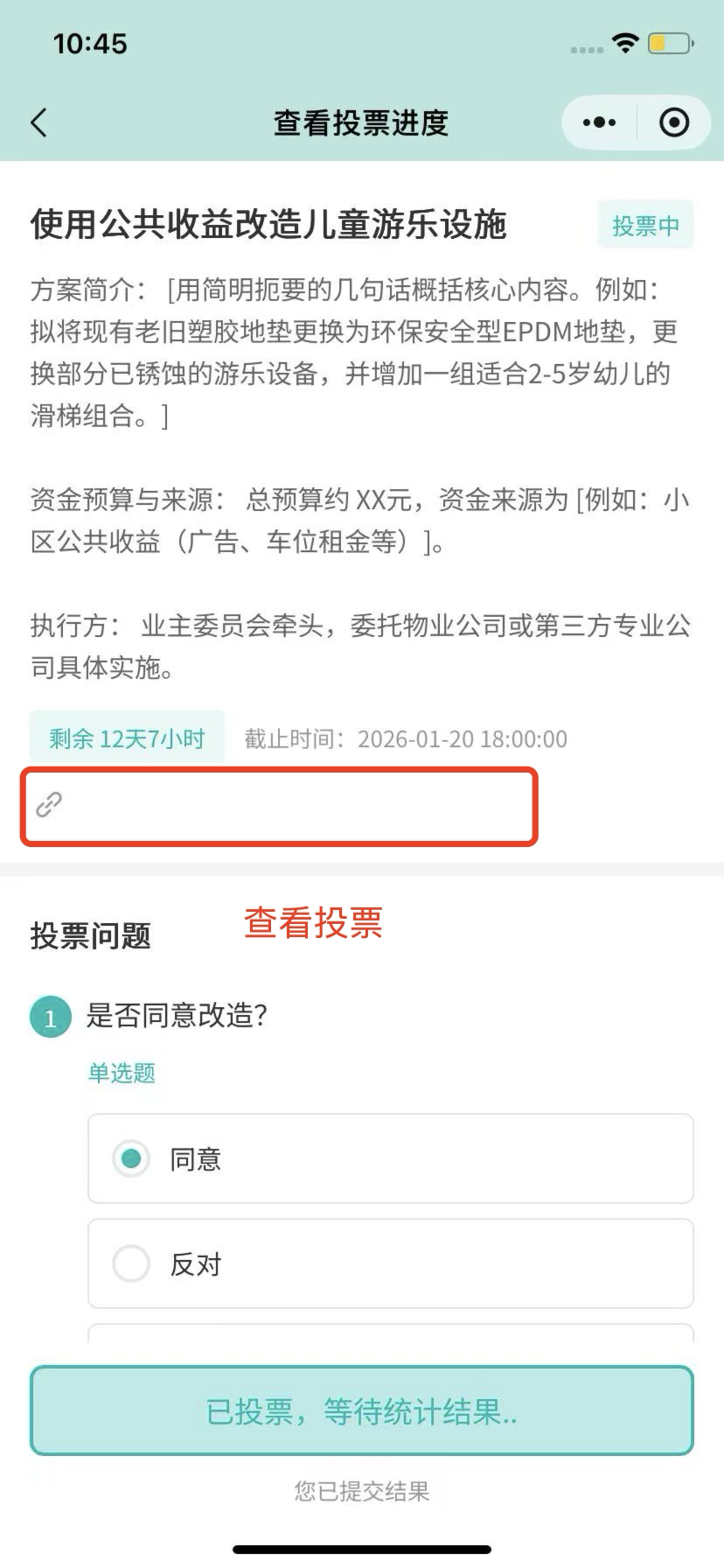Close the mini program via the circle icon

click(673, 122)
